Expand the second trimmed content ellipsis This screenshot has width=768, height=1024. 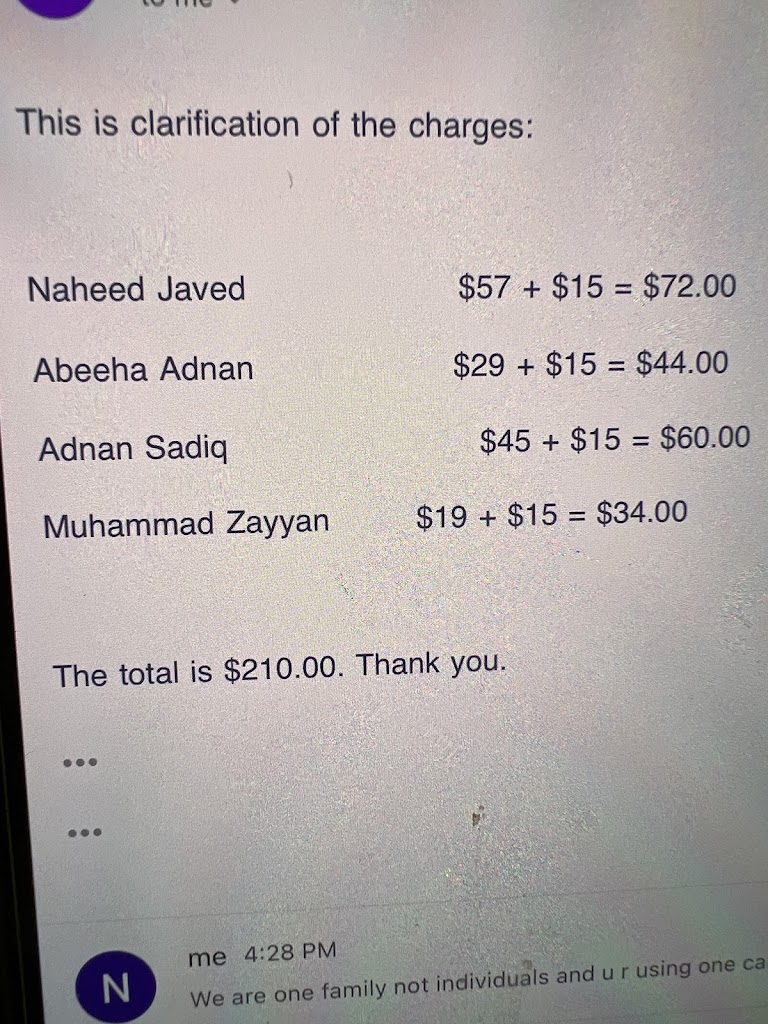click(84, 832)
